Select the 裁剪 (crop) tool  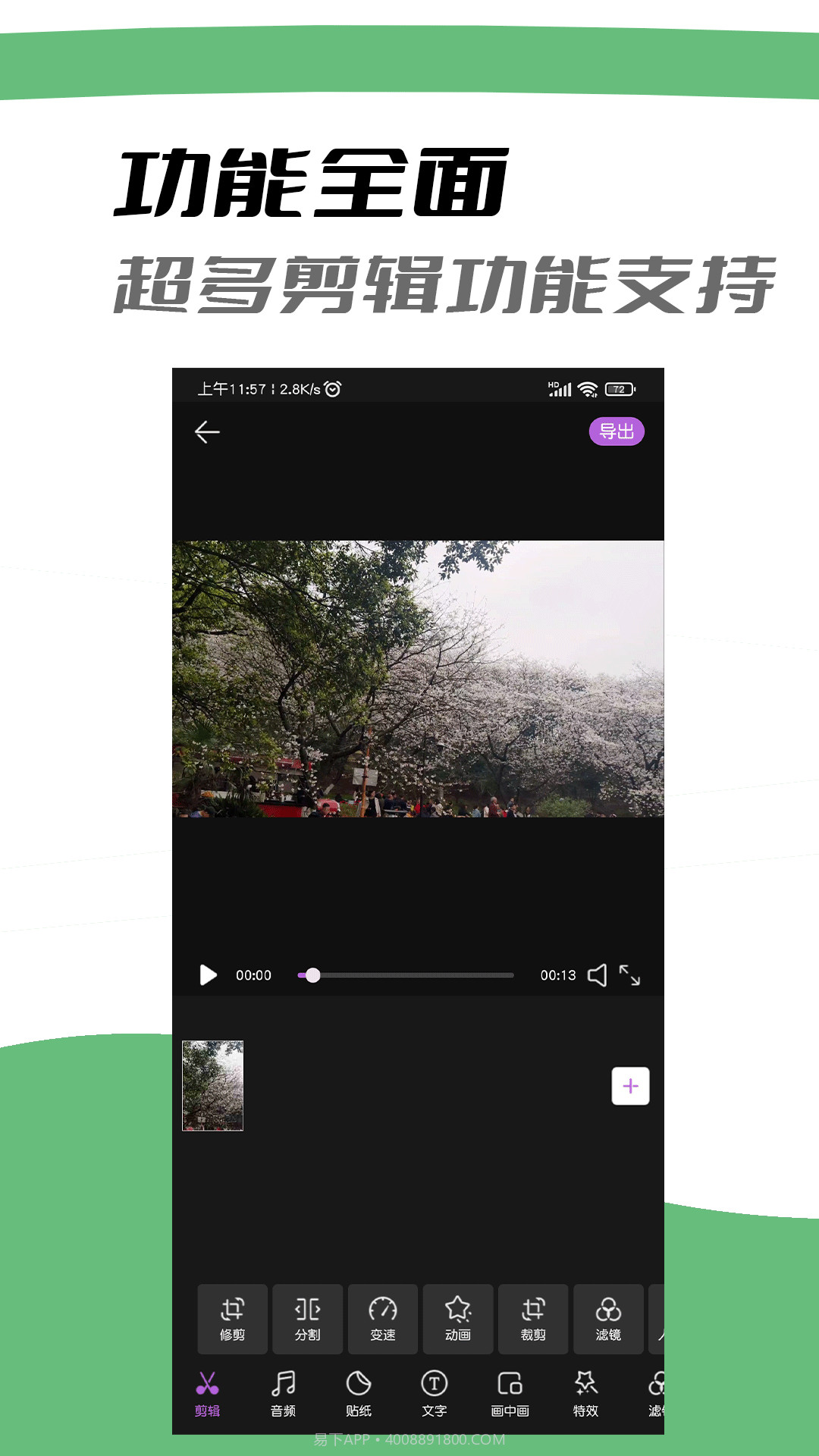[x=533, y=1319]
